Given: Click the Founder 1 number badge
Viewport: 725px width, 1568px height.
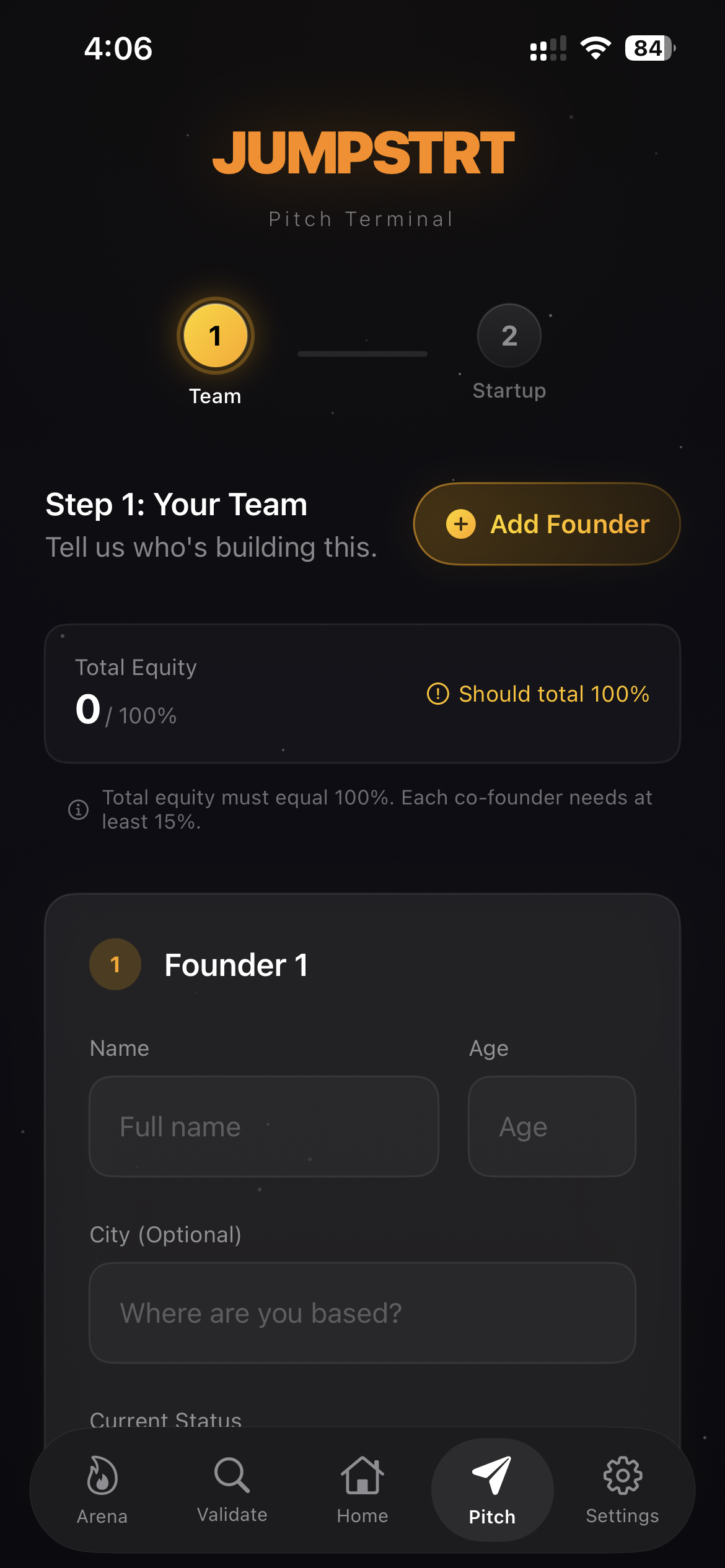Looking at the screenshot, I should click(115, 964).
